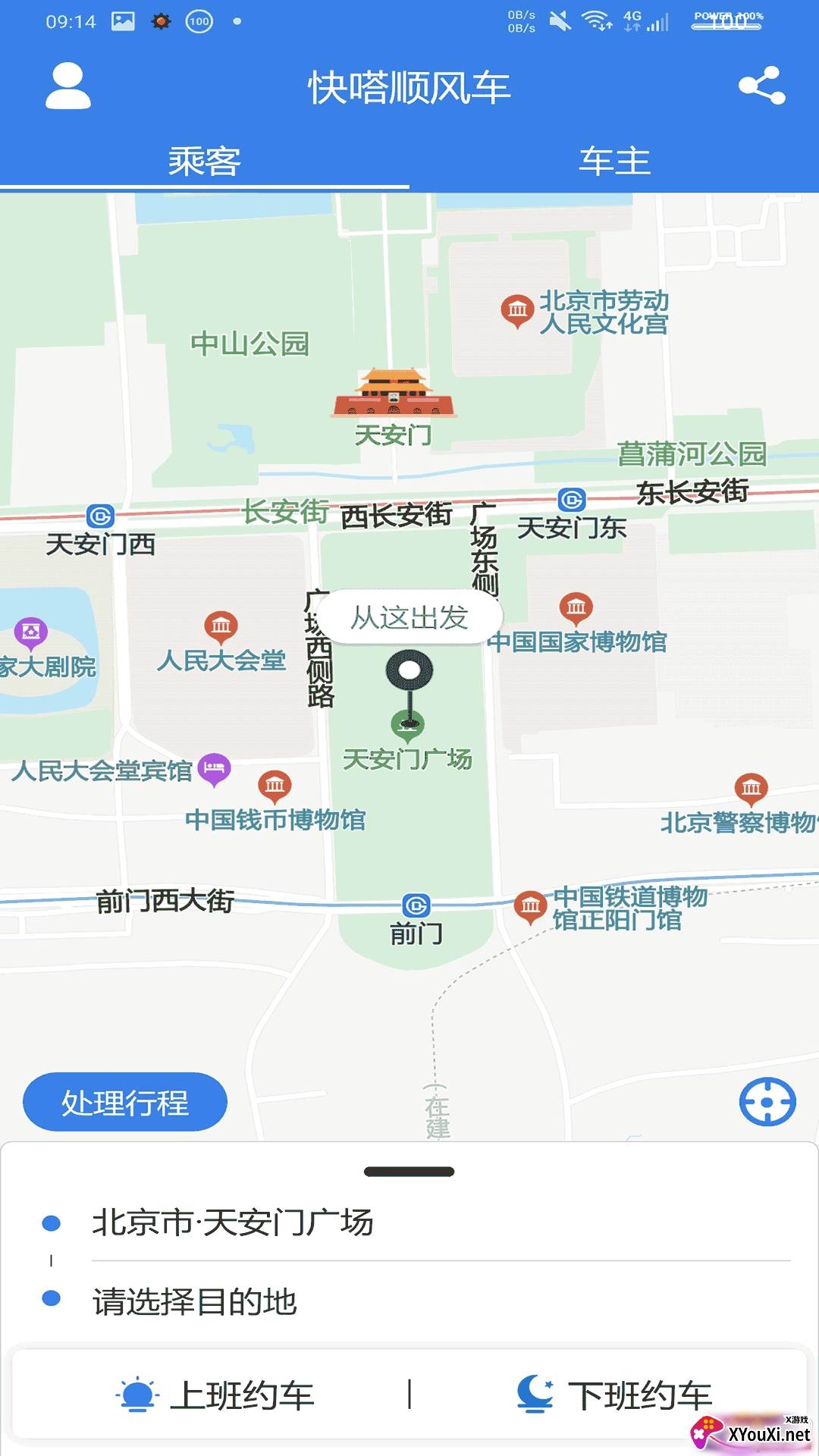This screenshot has width=819, height=1456.
Task: Open the user profile icon
Action: click(x=68, y=86)
